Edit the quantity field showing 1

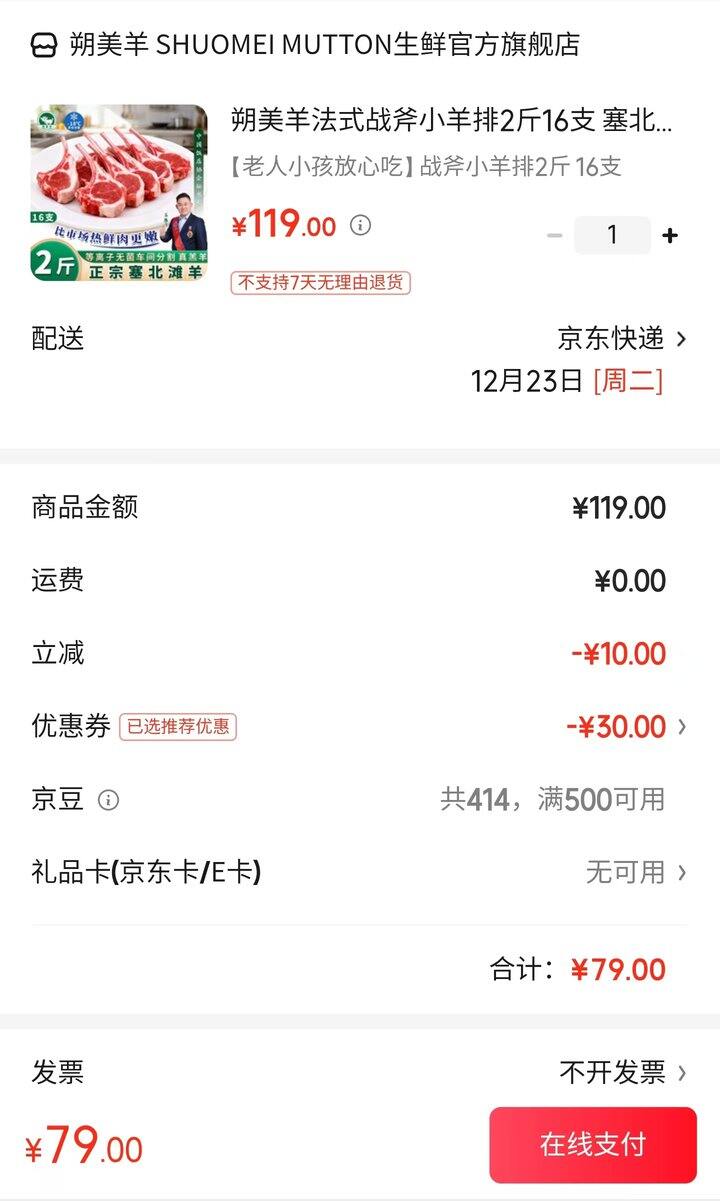pos(612,236)
